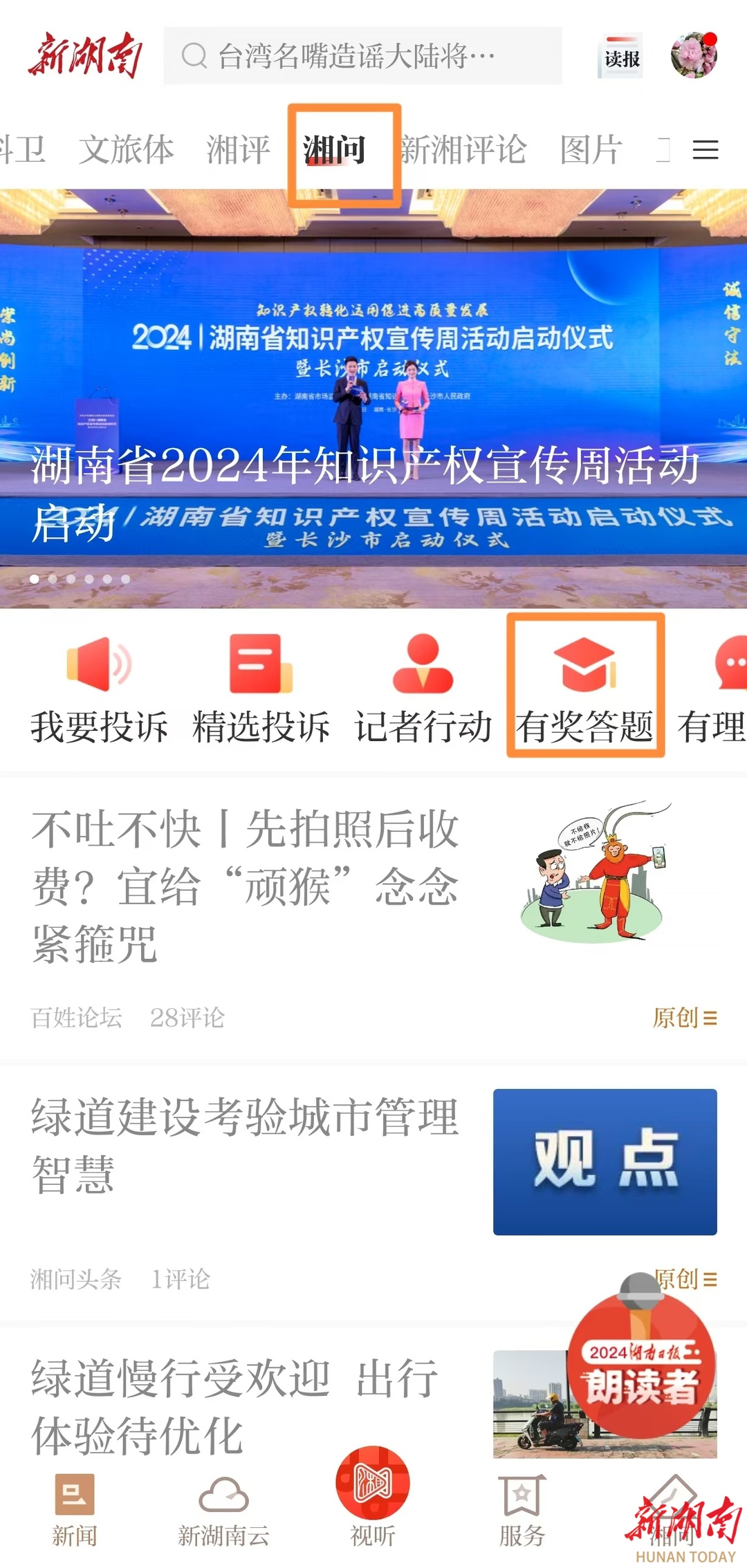This screenshot has height=1568, width=747.
Task: Tap the search box at the top
Action: 362,56
